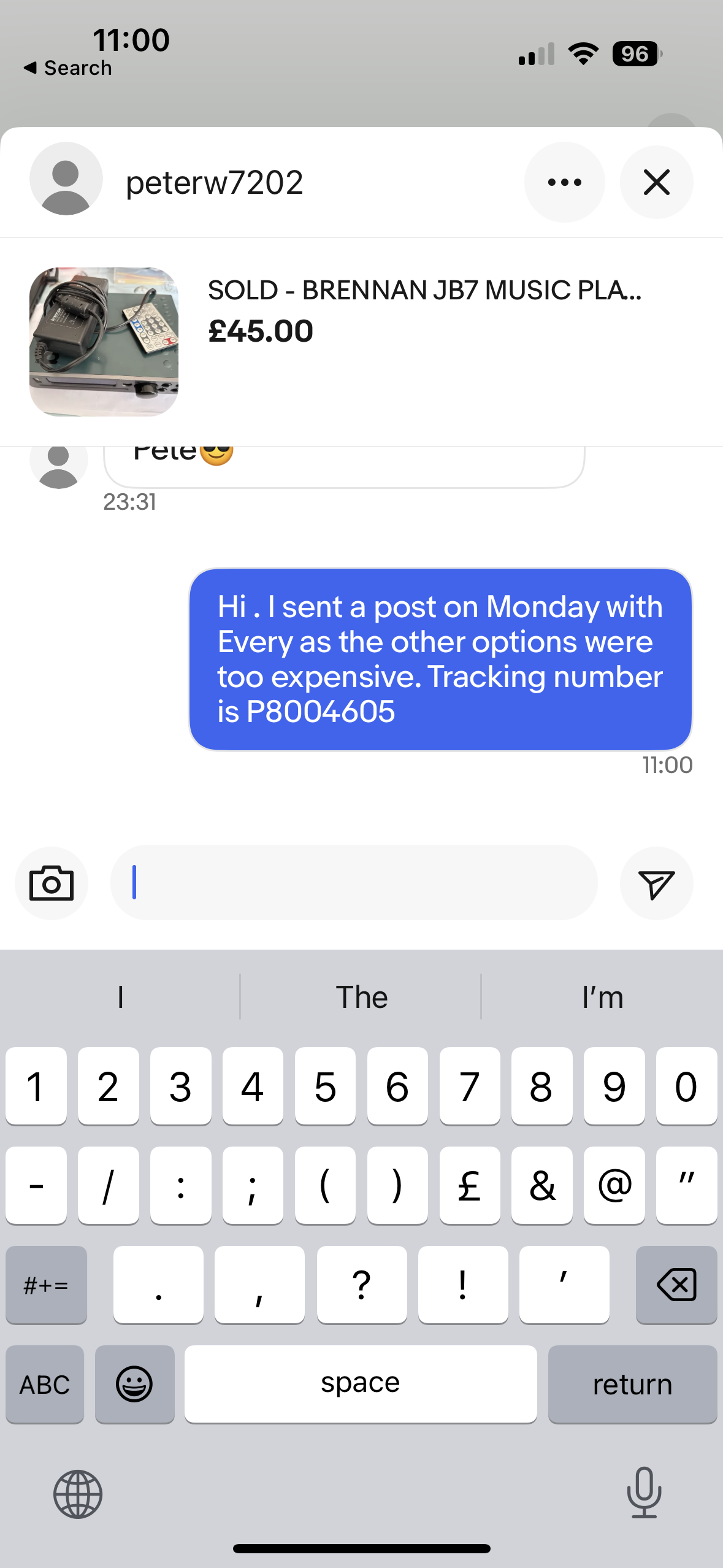Choose the "The" keyboard suggestion

pos(361,997)
